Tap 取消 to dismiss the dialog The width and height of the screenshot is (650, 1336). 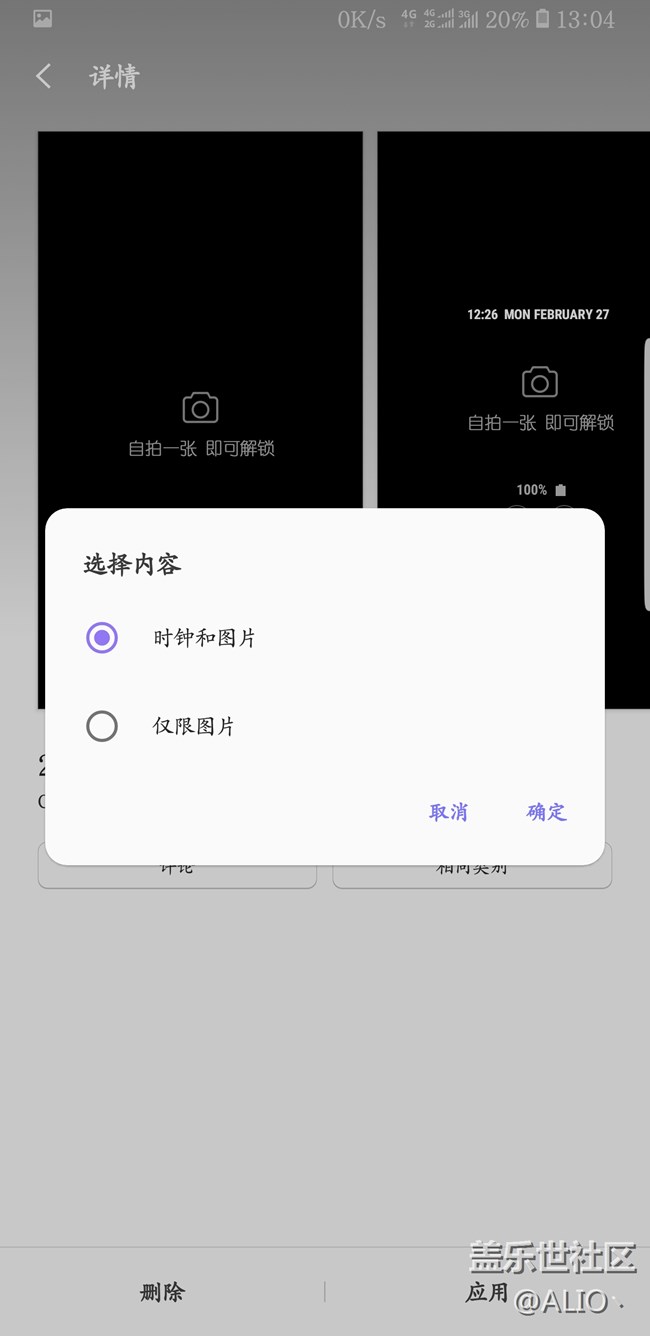448,812
